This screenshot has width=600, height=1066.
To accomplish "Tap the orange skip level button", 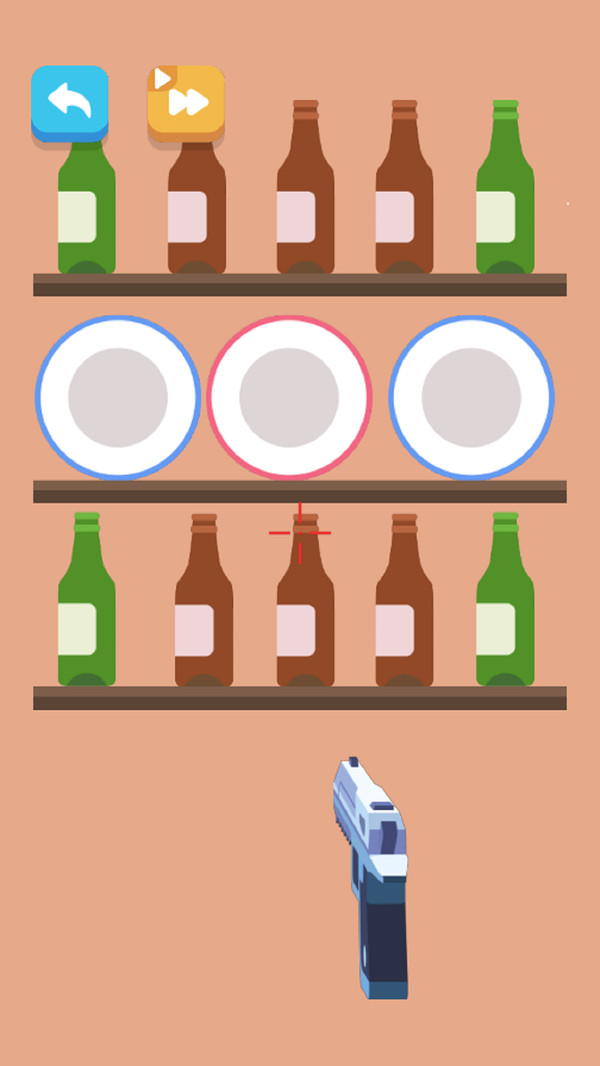I will tap(185, 101).
